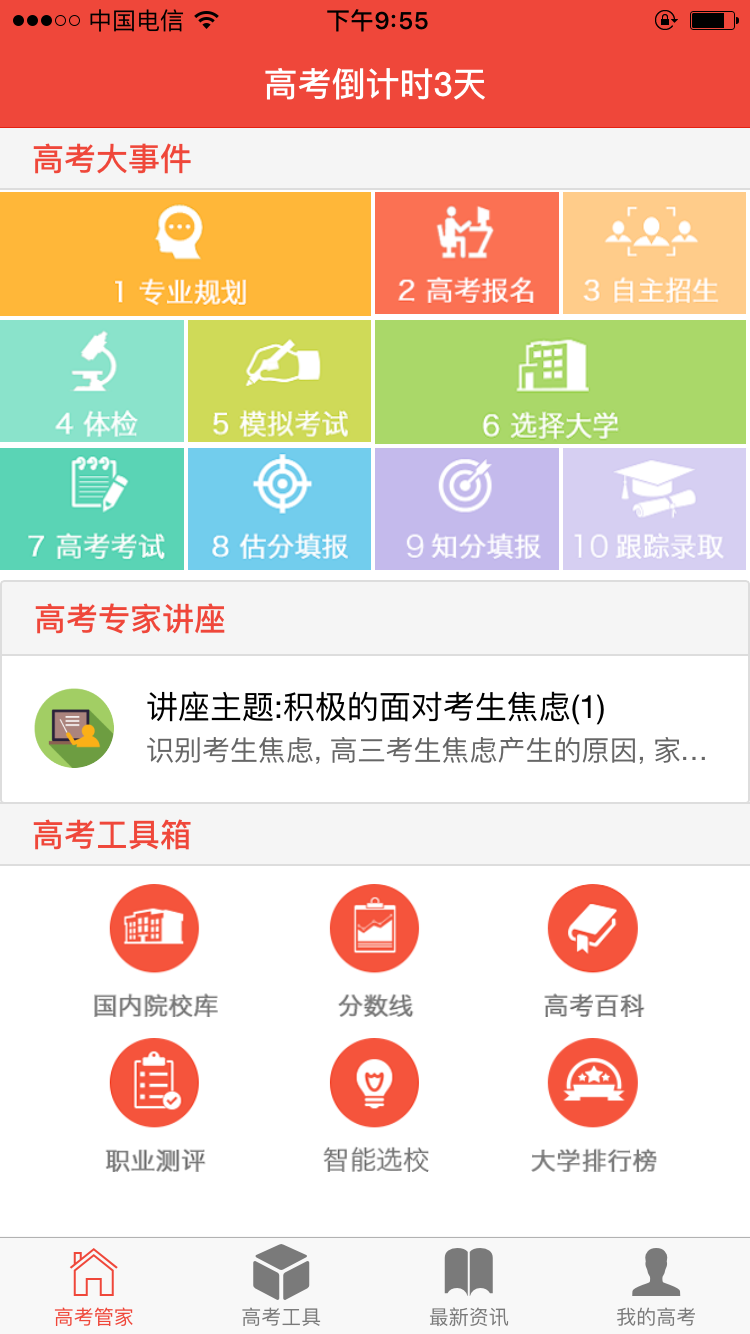Switch to the 高考工具 tab

pyautogui.click(x=281, y=1286)
